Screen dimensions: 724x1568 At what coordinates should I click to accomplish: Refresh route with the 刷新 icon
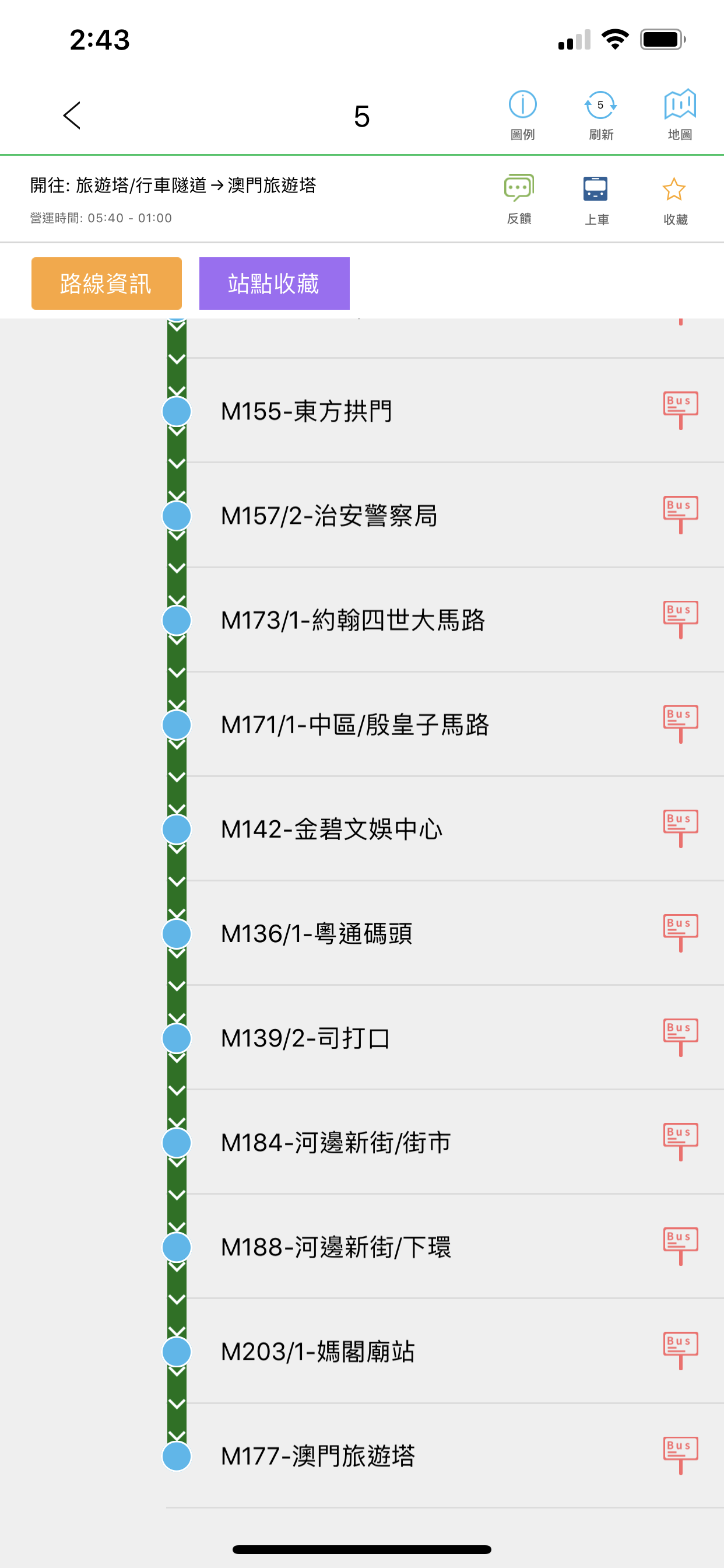pos(600,114)
